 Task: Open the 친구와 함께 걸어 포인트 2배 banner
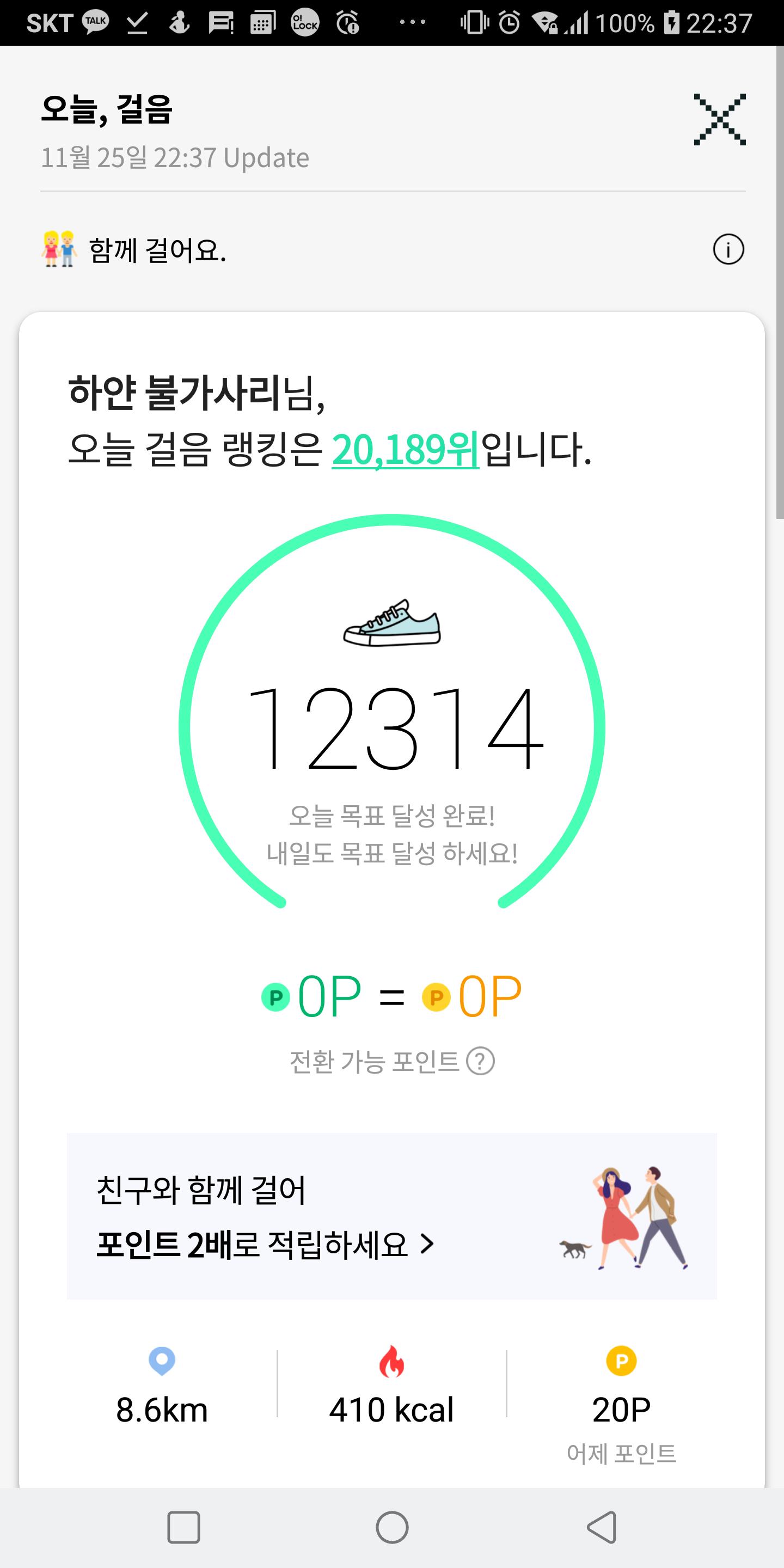tap(391, 1217)
